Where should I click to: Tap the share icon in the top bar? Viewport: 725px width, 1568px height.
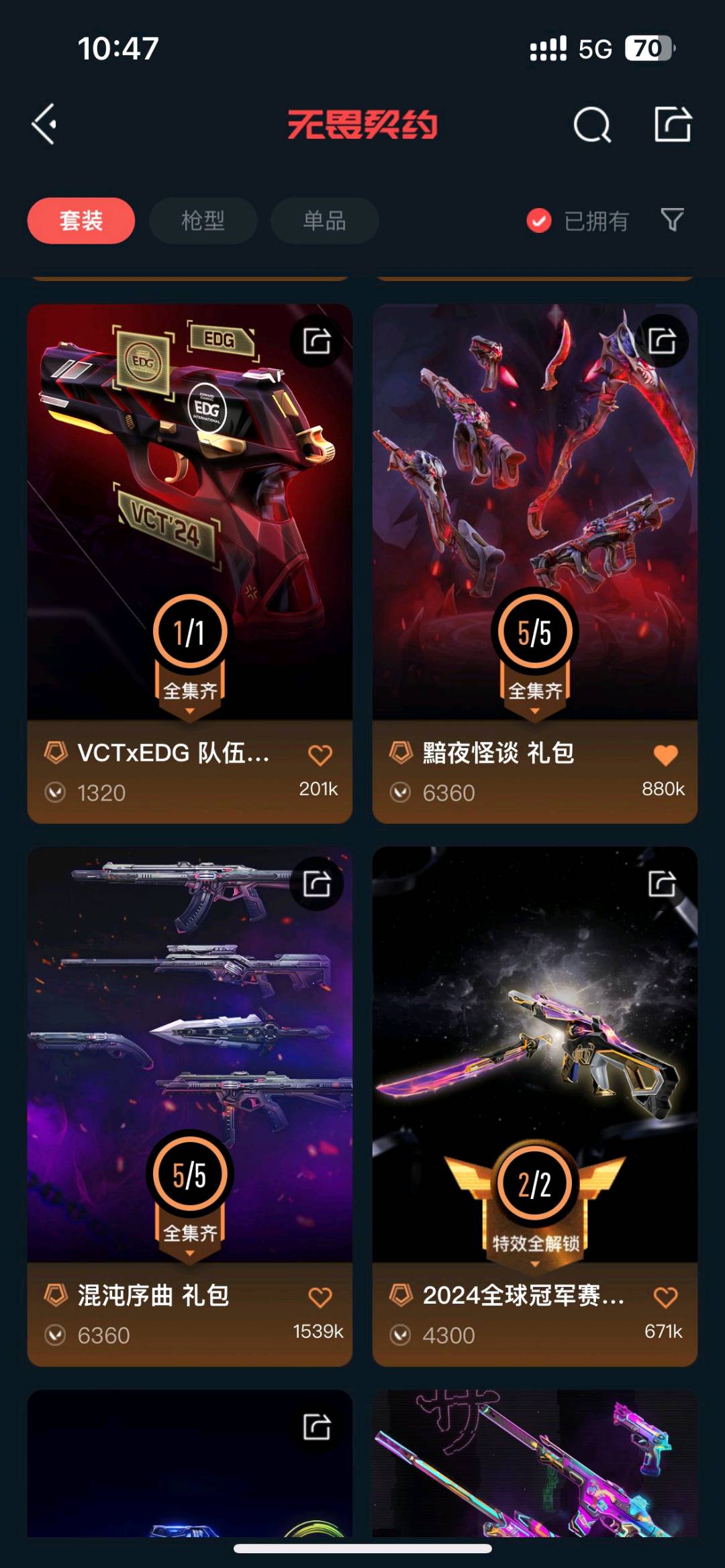point(673,124)
